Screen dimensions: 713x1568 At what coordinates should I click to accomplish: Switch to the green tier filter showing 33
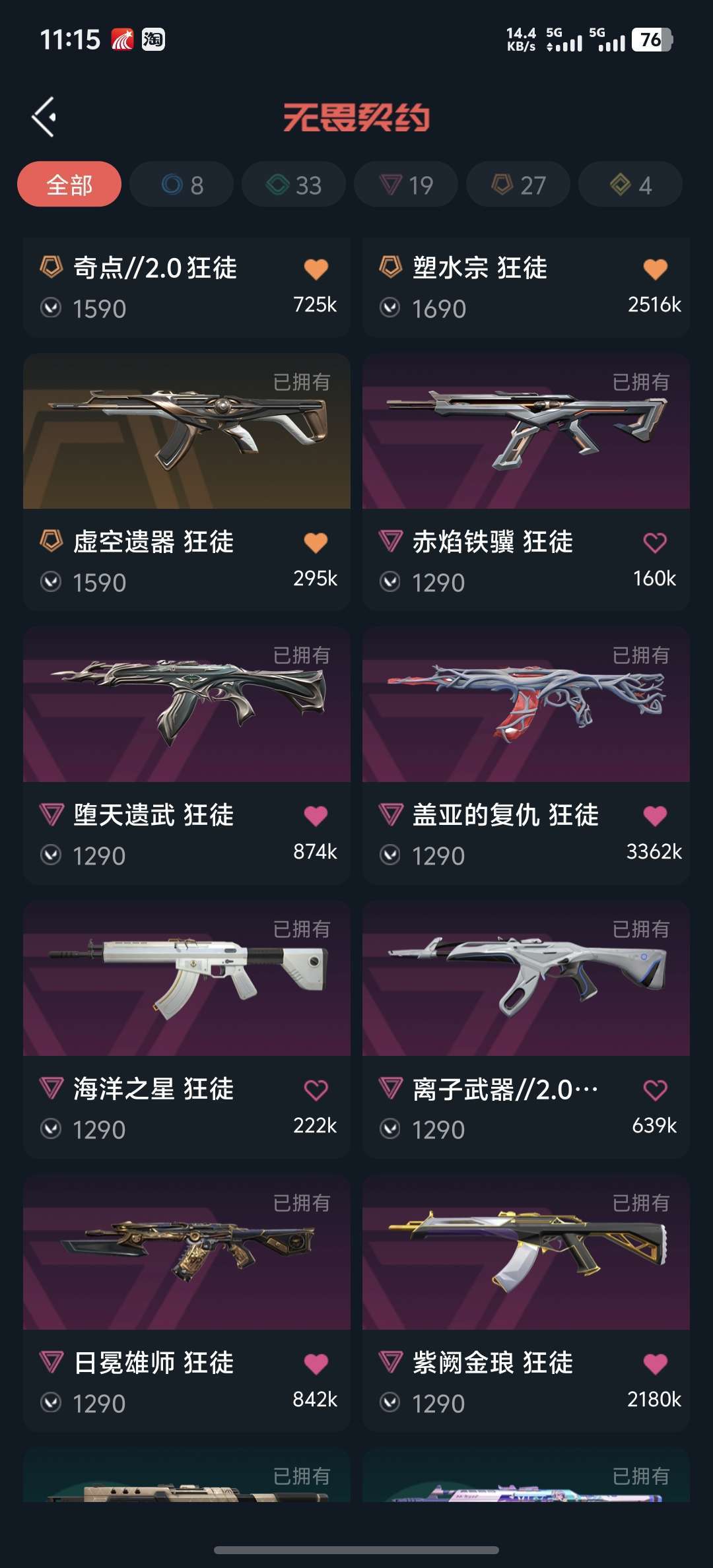[294, 184]
